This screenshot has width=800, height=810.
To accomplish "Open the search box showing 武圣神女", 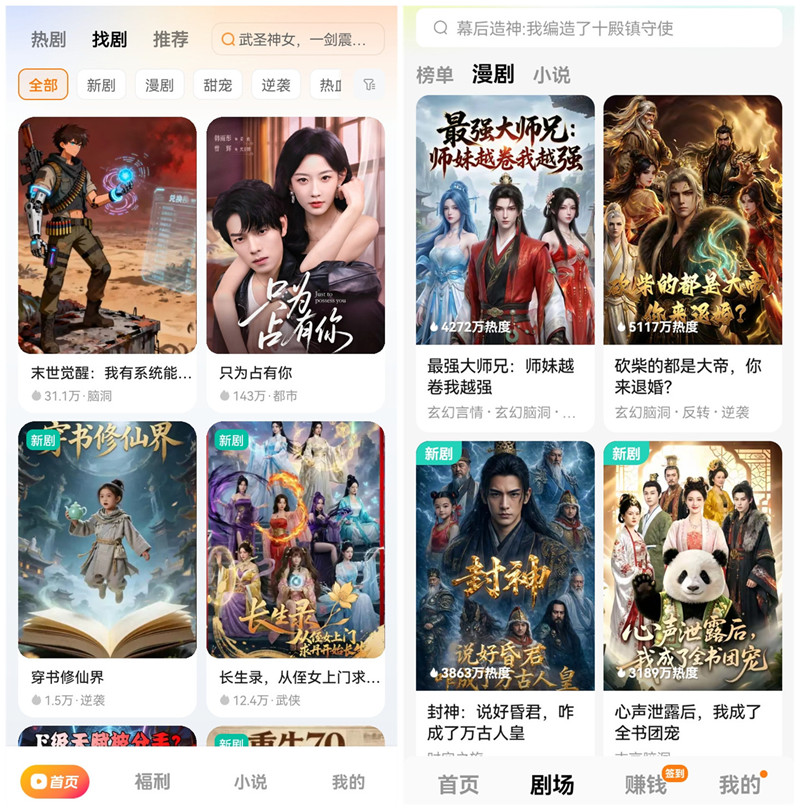I will (x=298, y=39).
